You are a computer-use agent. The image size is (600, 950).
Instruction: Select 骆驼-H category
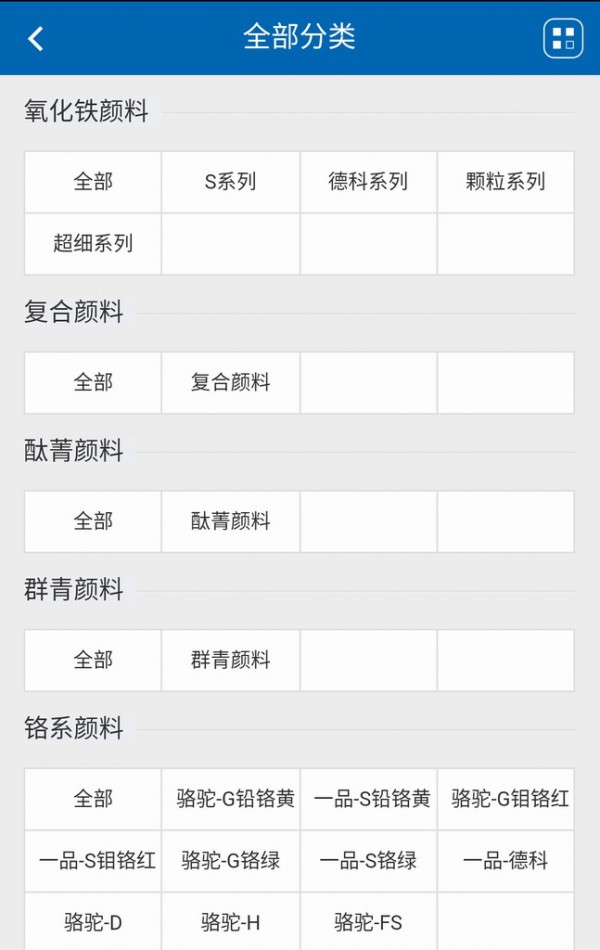point(231,922)
